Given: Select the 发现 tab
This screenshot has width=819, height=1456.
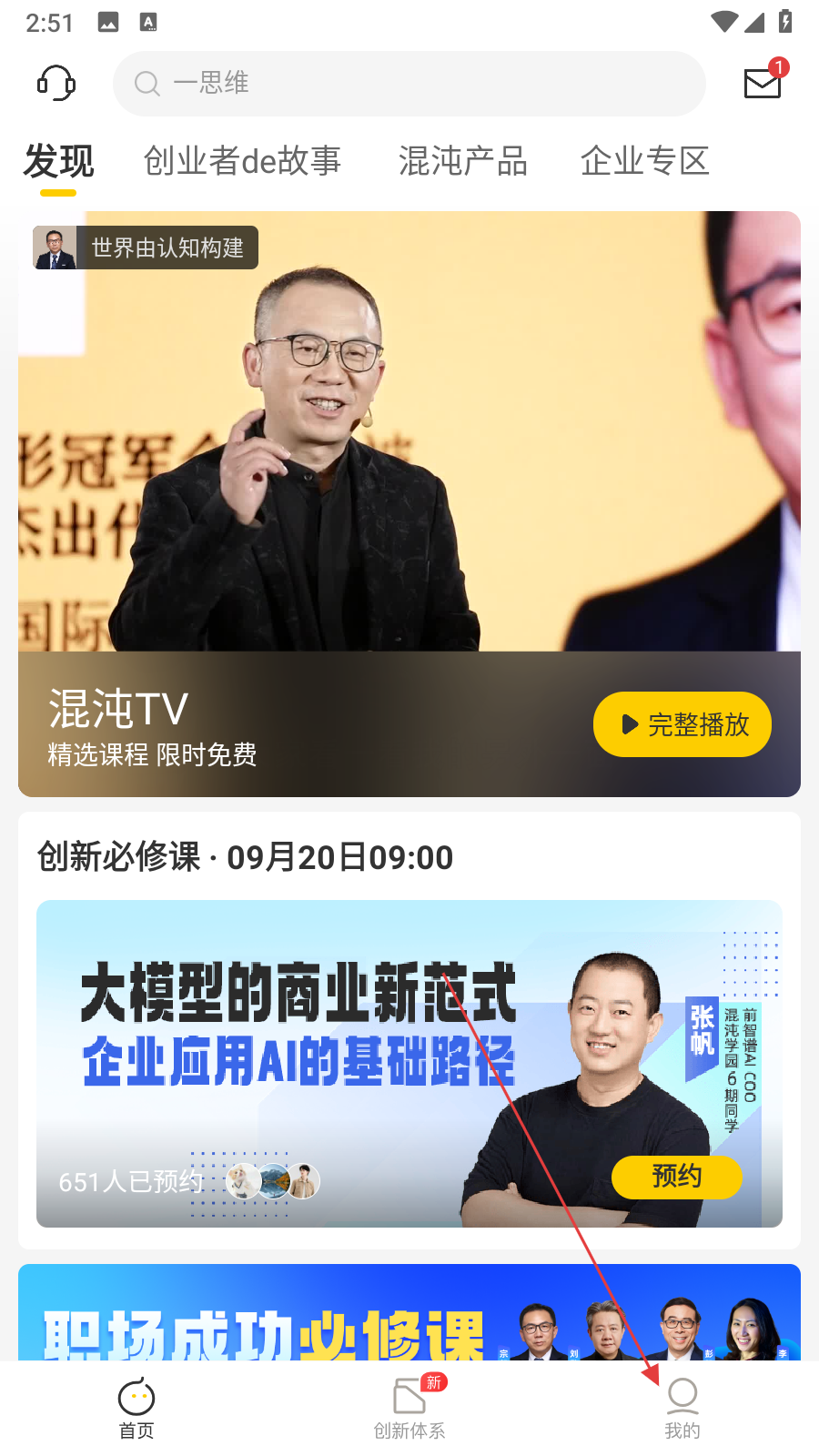Looking at the screenshot, I should (x=58, y=161).
